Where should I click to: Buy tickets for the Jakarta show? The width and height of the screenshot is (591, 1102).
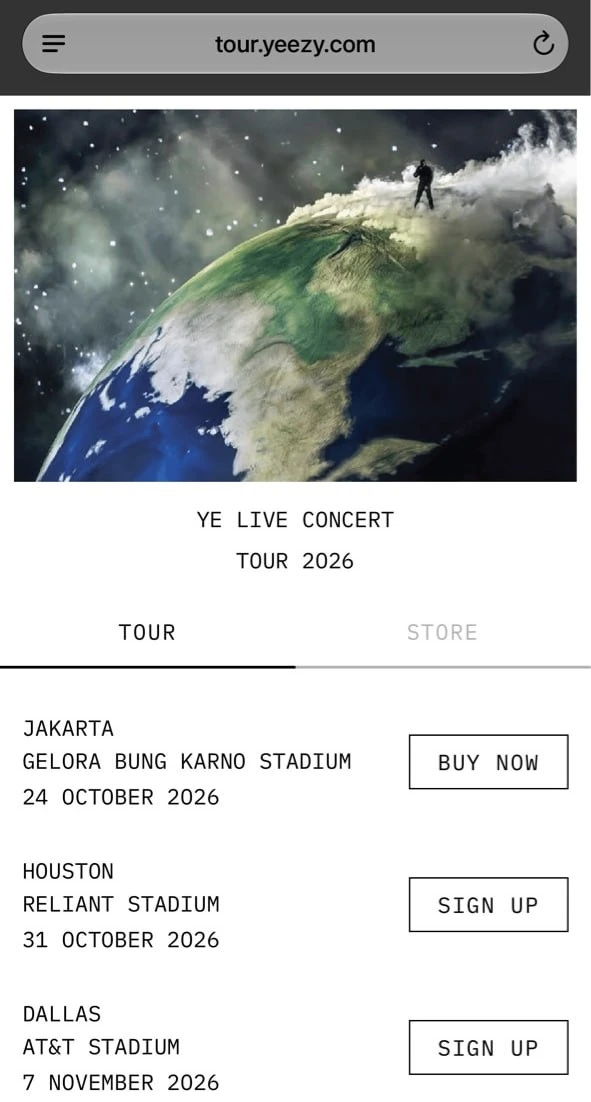tap(488, 762)
